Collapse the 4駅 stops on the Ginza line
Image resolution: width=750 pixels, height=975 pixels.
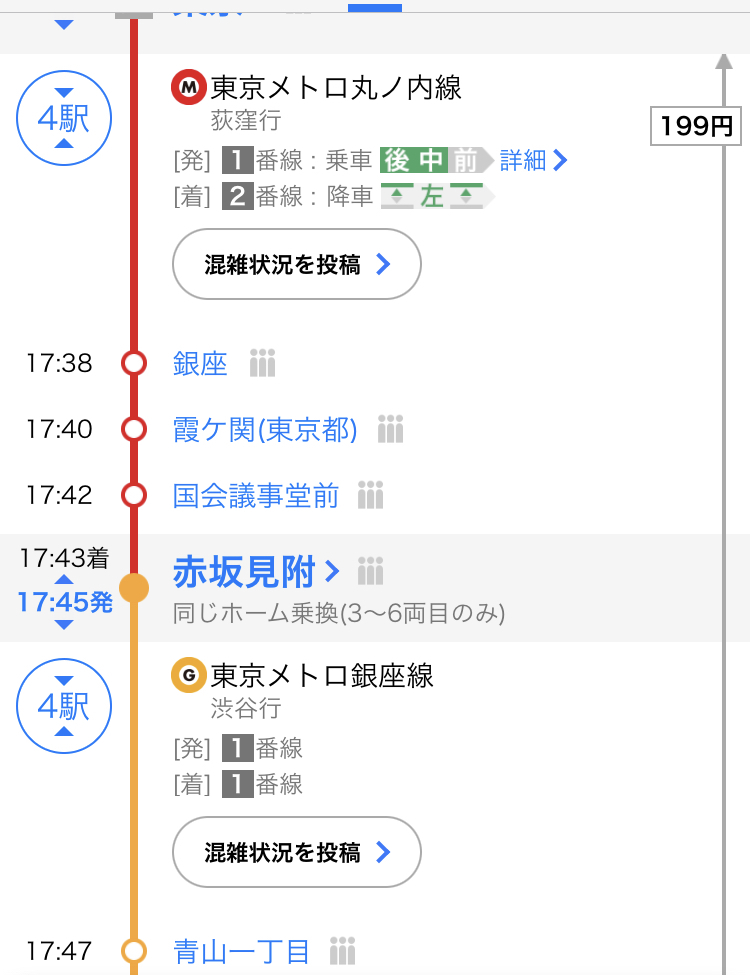click(x=64, y=706)
